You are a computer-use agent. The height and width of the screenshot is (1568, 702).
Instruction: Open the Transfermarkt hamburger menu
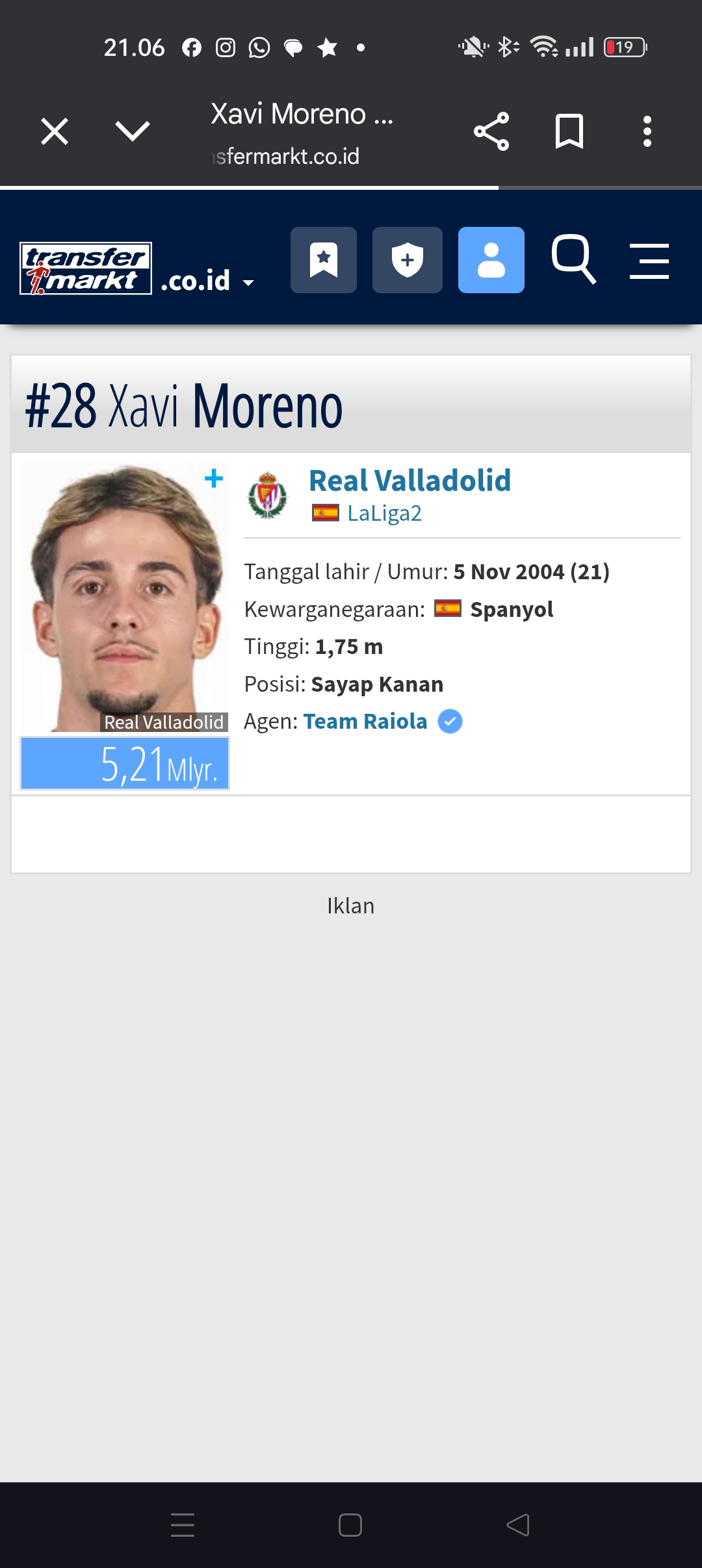[649, 261]
